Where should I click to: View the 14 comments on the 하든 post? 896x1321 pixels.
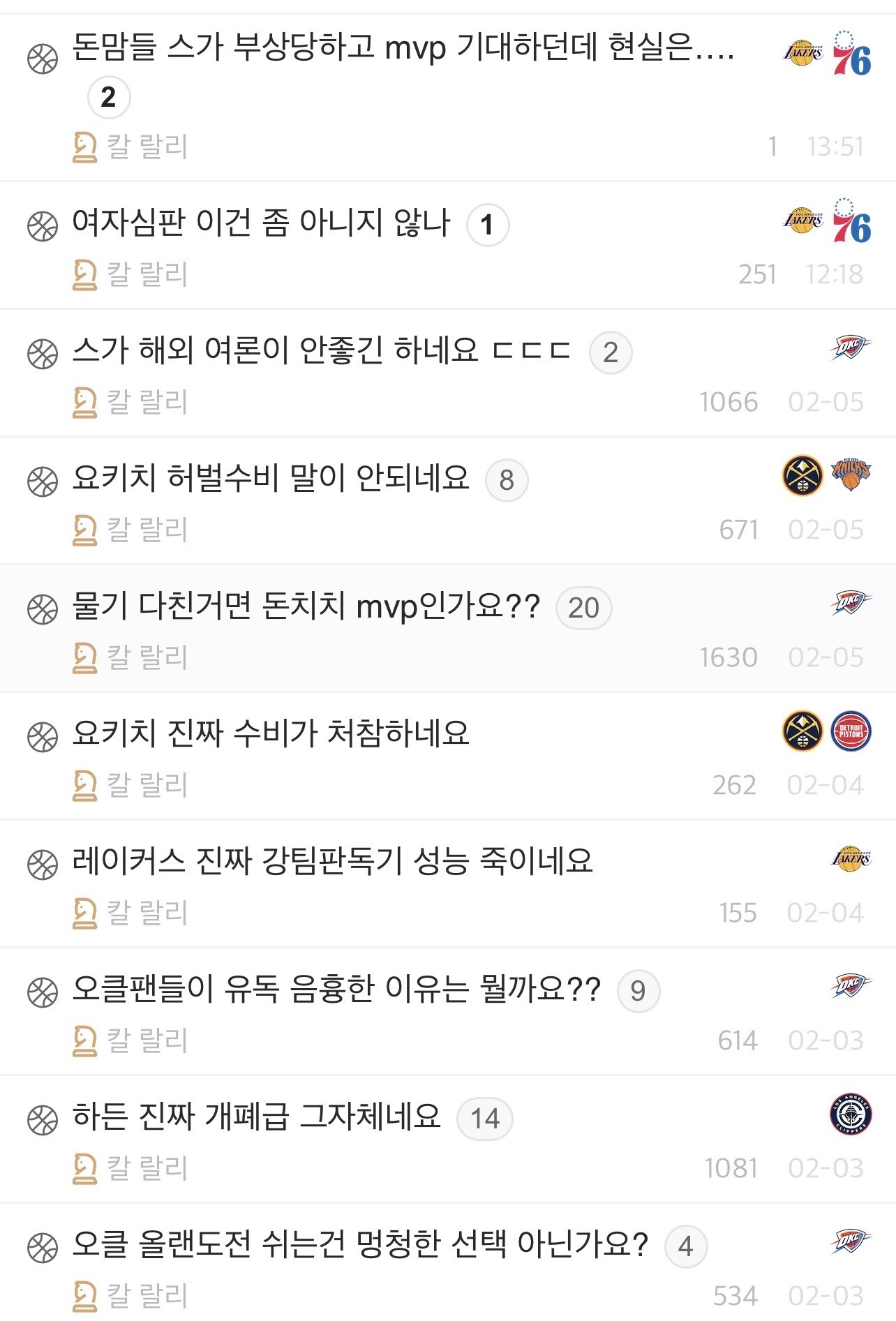(484, 1119)
